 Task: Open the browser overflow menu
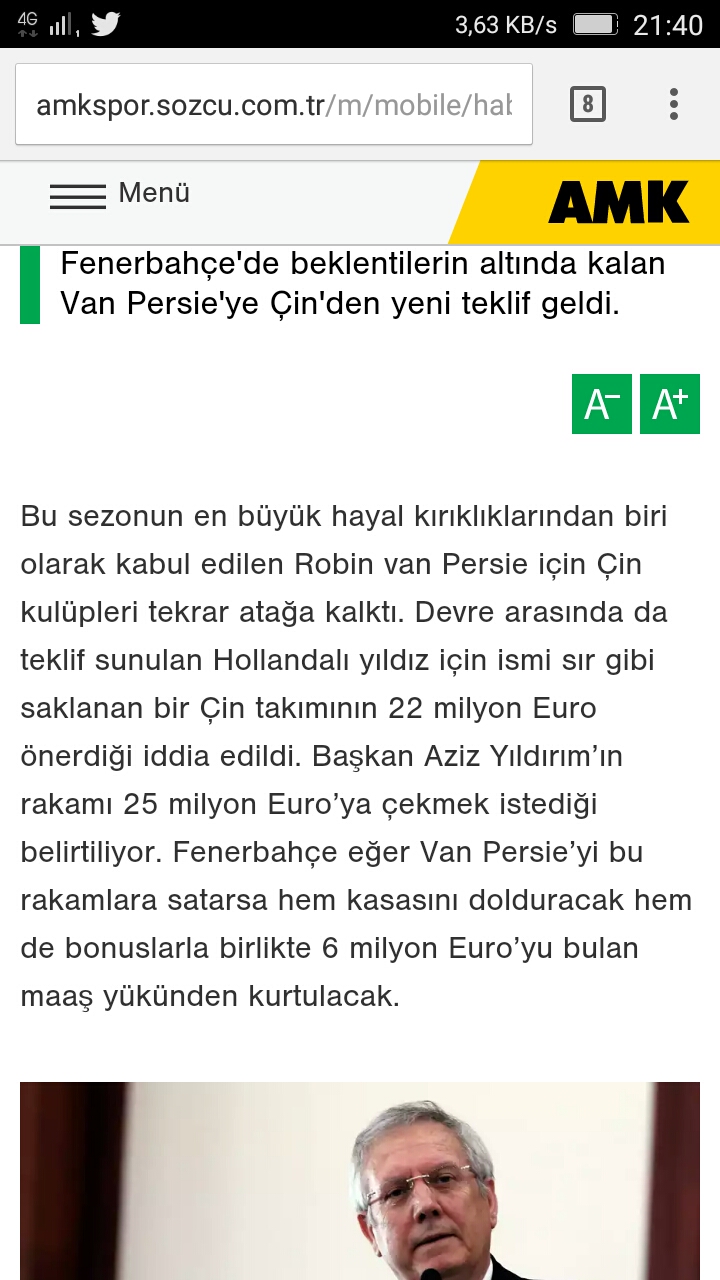click(x=674, y=104)
